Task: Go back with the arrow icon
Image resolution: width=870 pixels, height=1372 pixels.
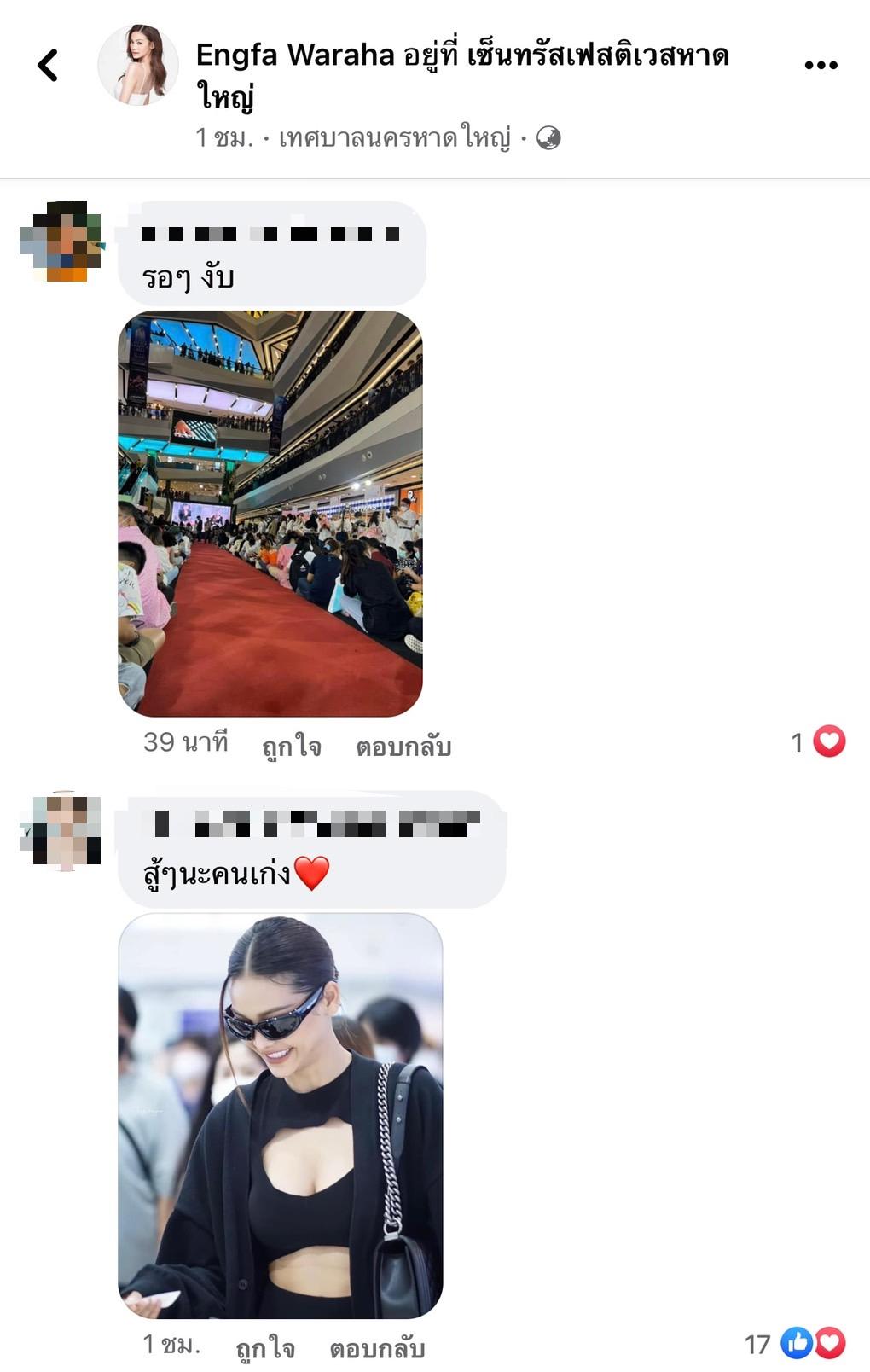Action: click(x=49, y=65)
